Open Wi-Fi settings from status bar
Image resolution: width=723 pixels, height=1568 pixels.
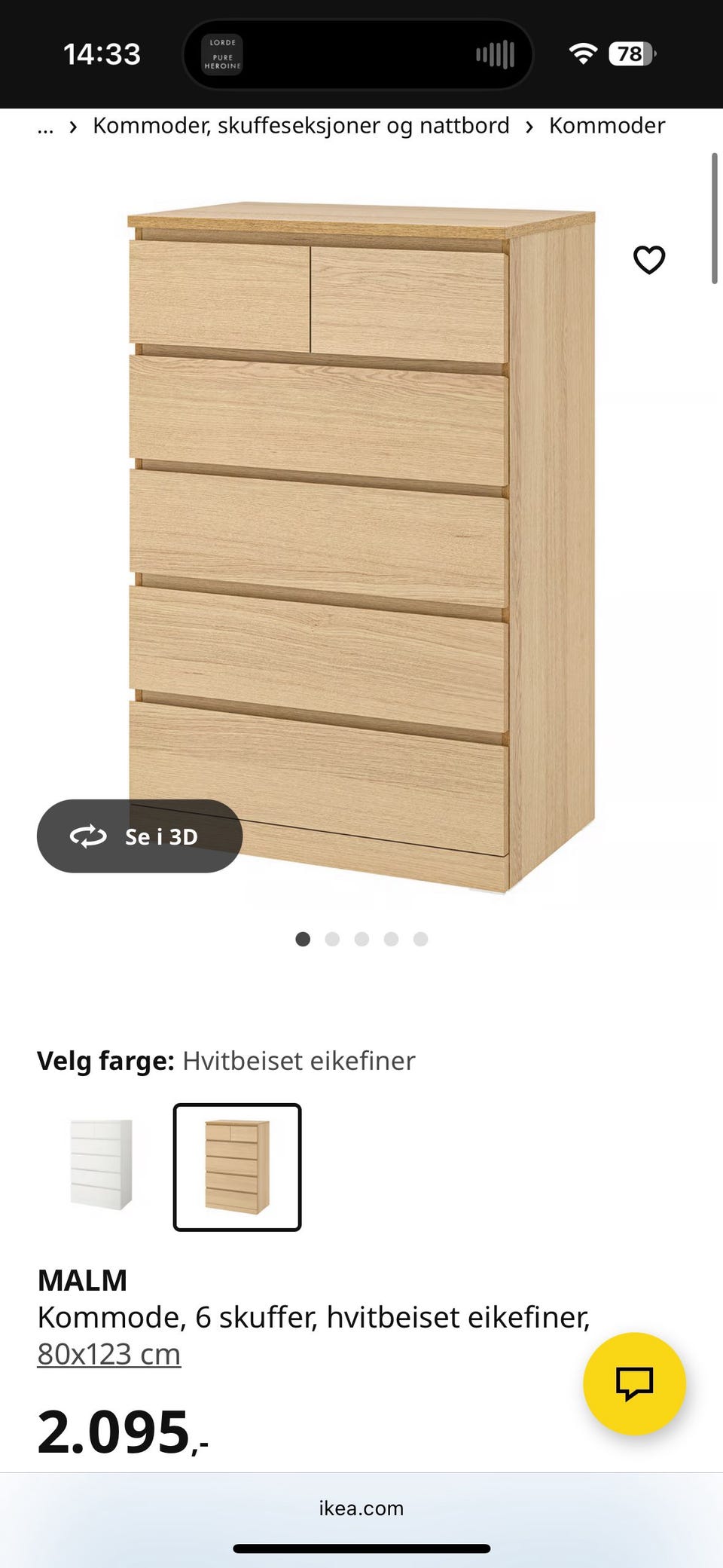pos(582,53)
